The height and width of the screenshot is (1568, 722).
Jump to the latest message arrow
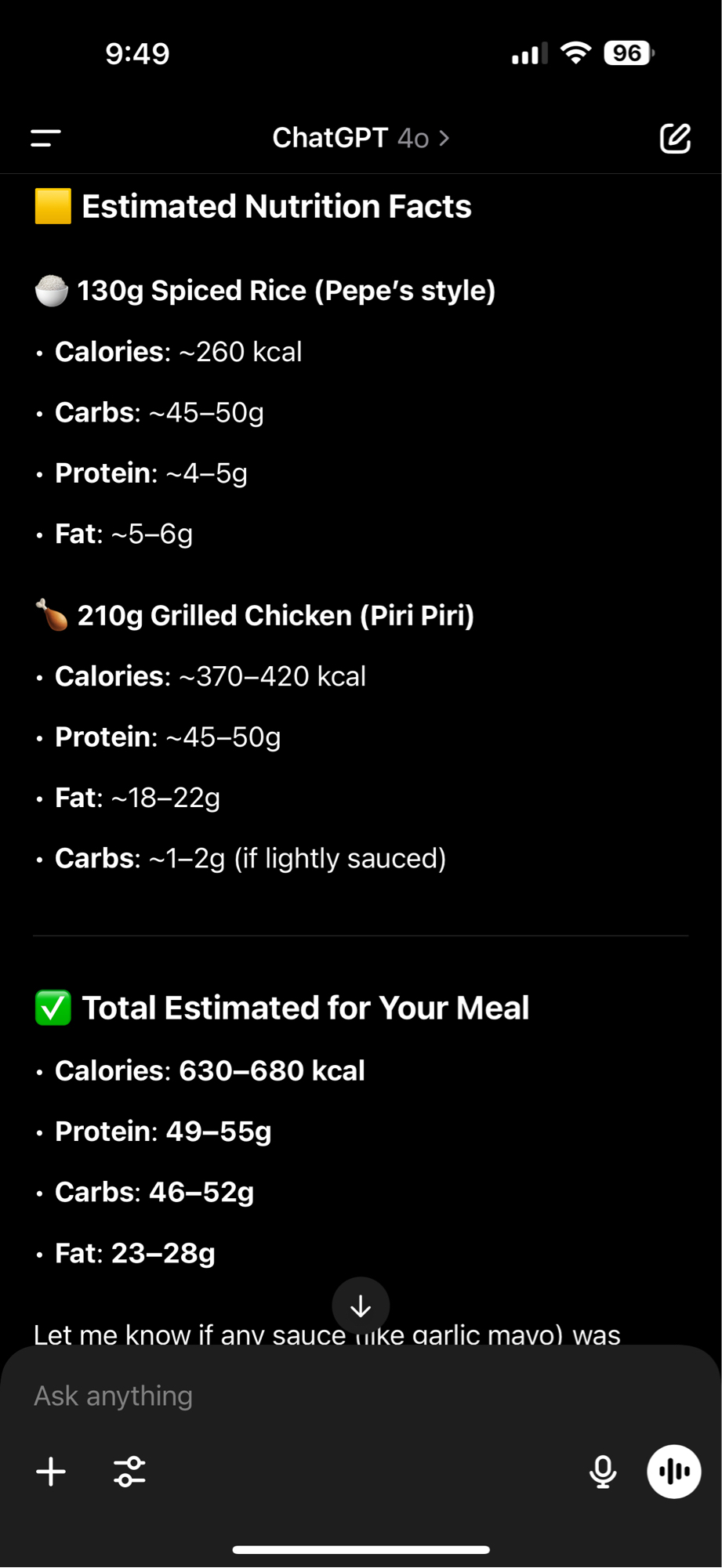361,1306
